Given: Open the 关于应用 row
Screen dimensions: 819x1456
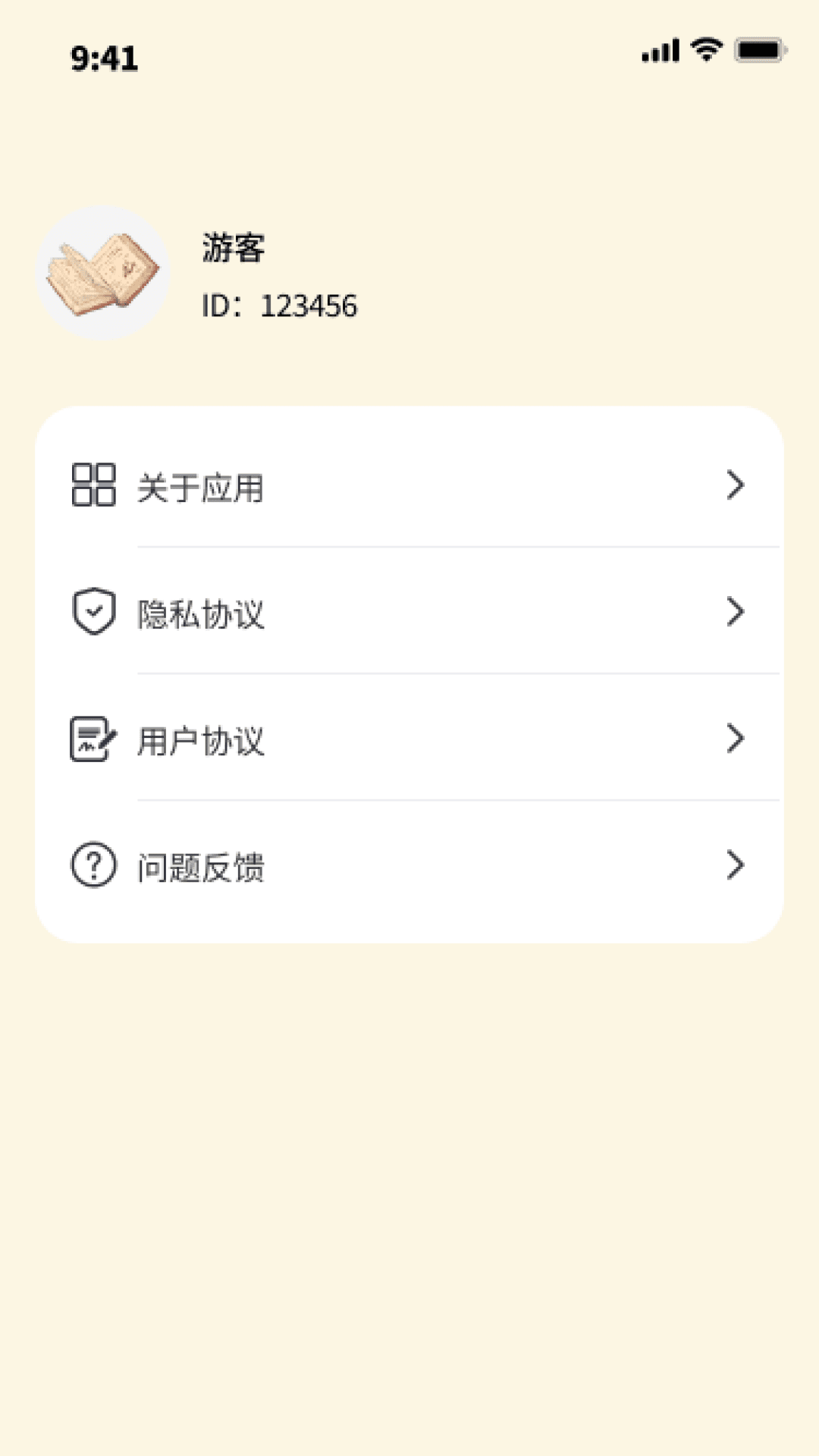Looking at the screenshot, I should [409, 485].
